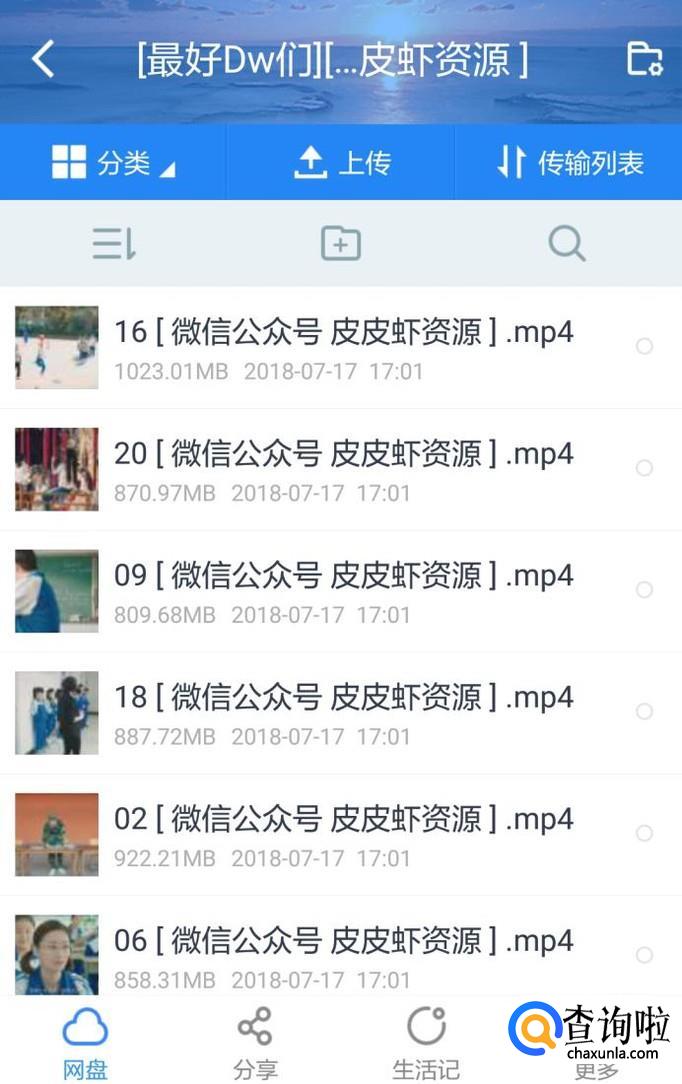Go back with the top-left arrow
This screenshot has height=1084, width=682.
point(42,60)
